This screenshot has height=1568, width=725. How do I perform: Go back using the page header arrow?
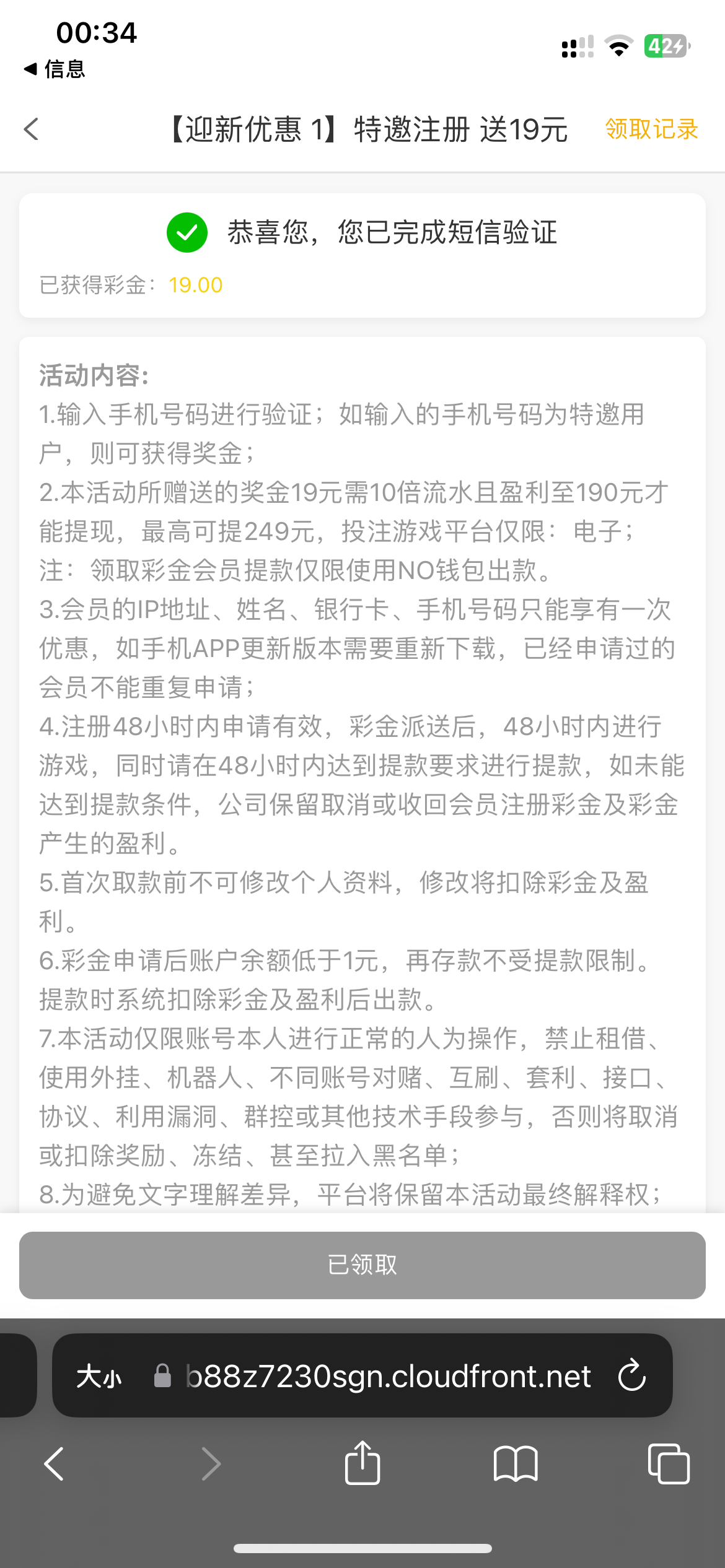pos(31,129)
